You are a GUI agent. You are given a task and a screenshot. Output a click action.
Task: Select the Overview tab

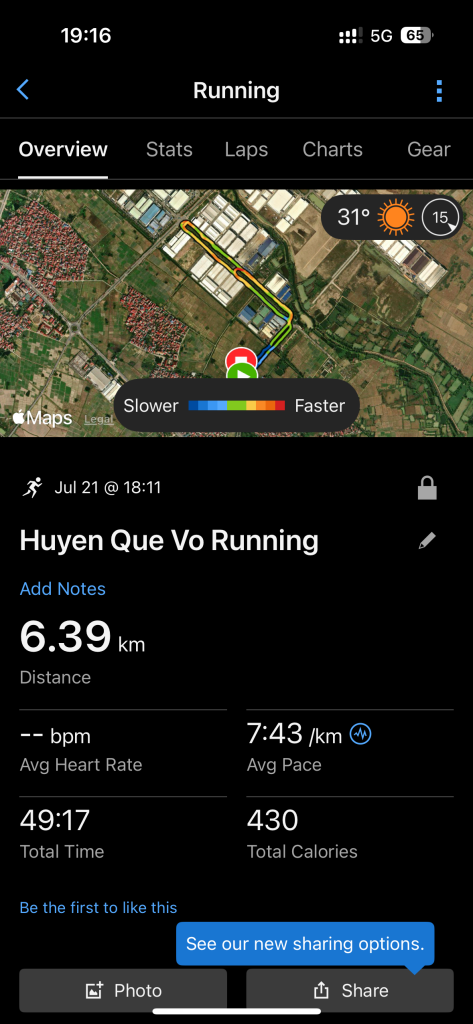click(x=63, y=150)
